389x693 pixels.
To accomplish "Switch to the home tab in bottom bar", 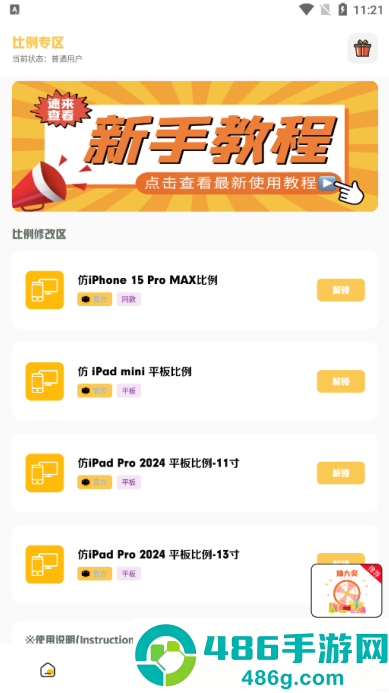I will click(48, 670).
